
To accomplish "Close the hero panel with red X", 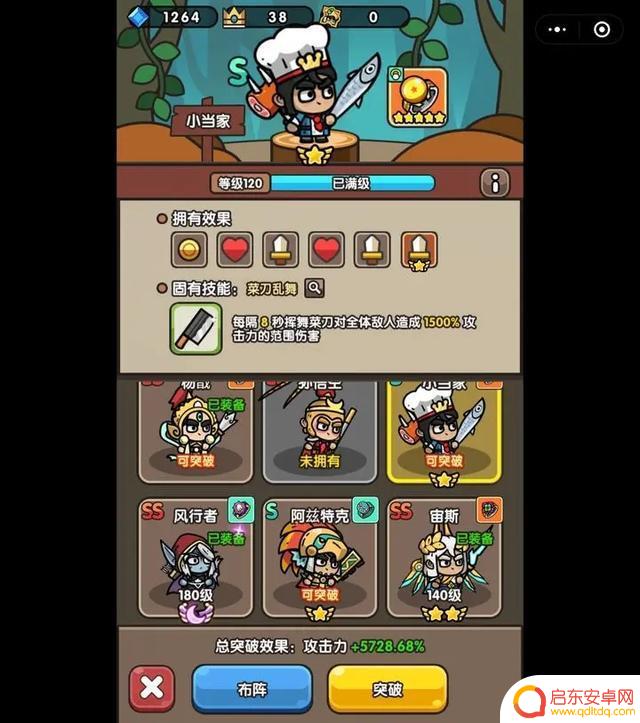I will click(x=152, y=689).
